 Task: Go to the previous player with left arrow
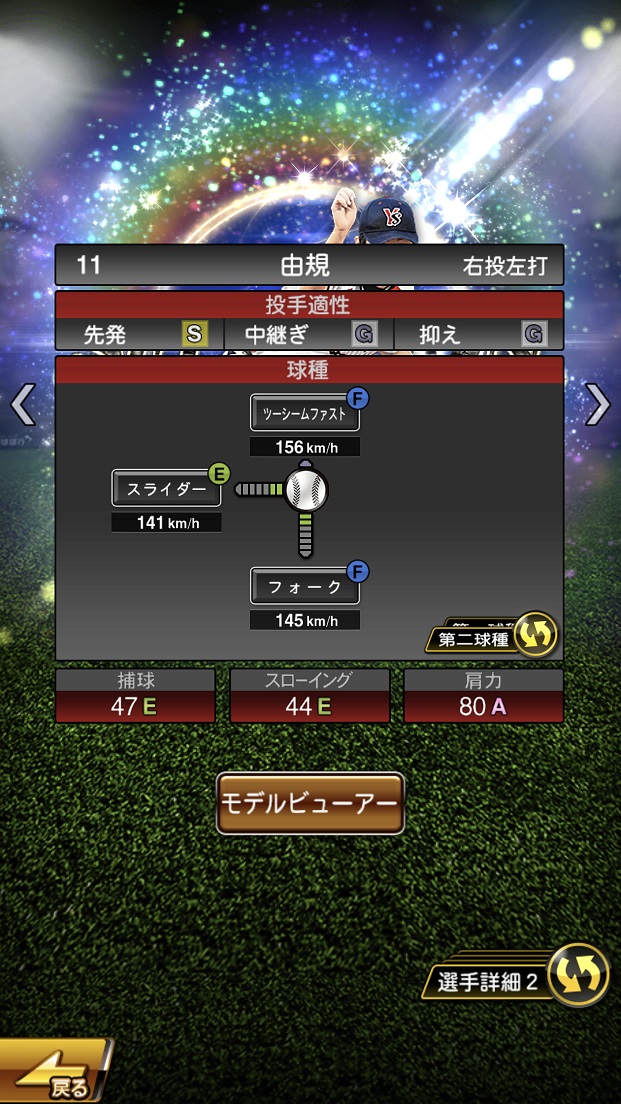click(22, 405)
